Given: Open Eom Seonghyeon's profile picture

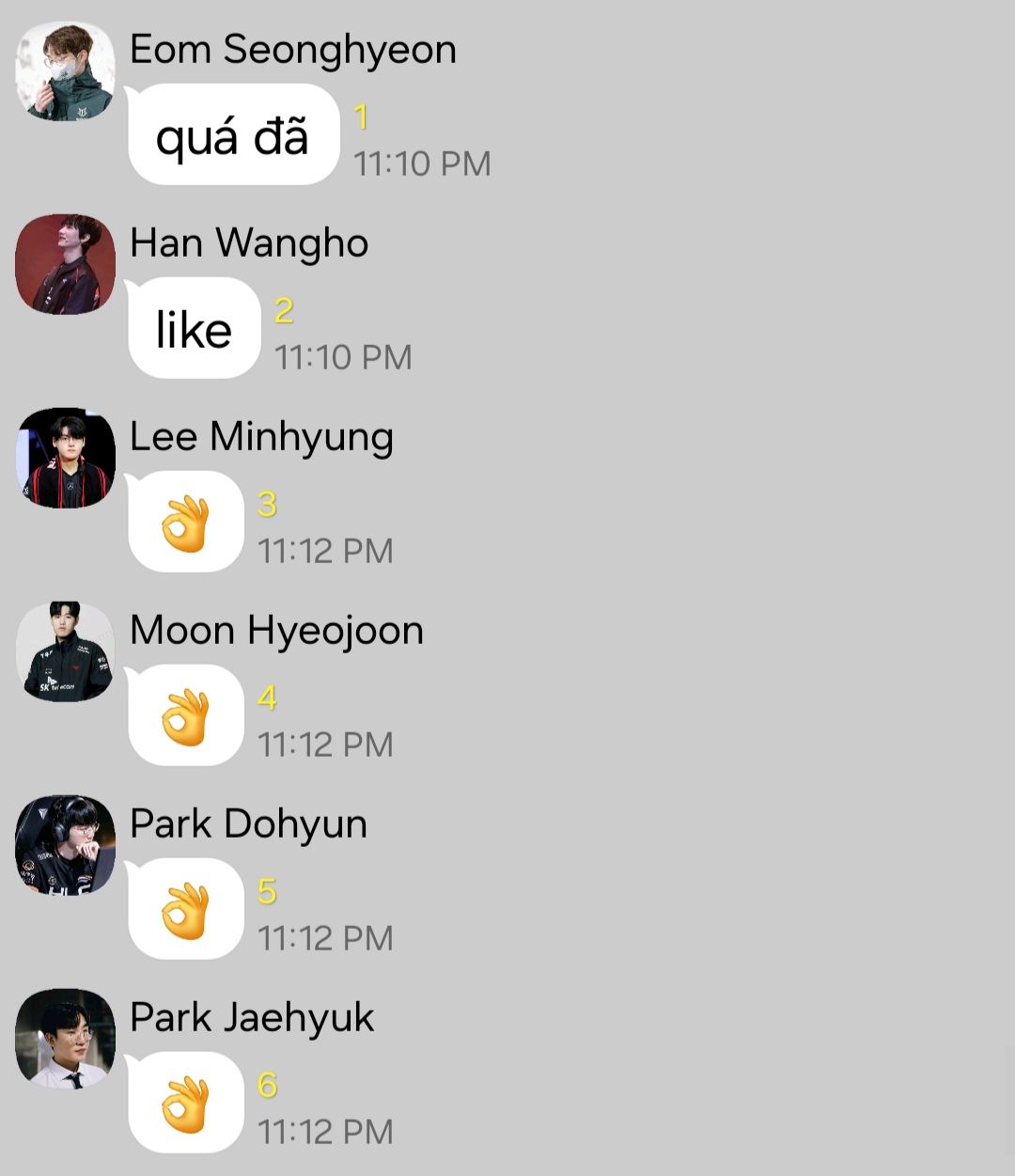Looking at the screenshot, I should [65, 71].
